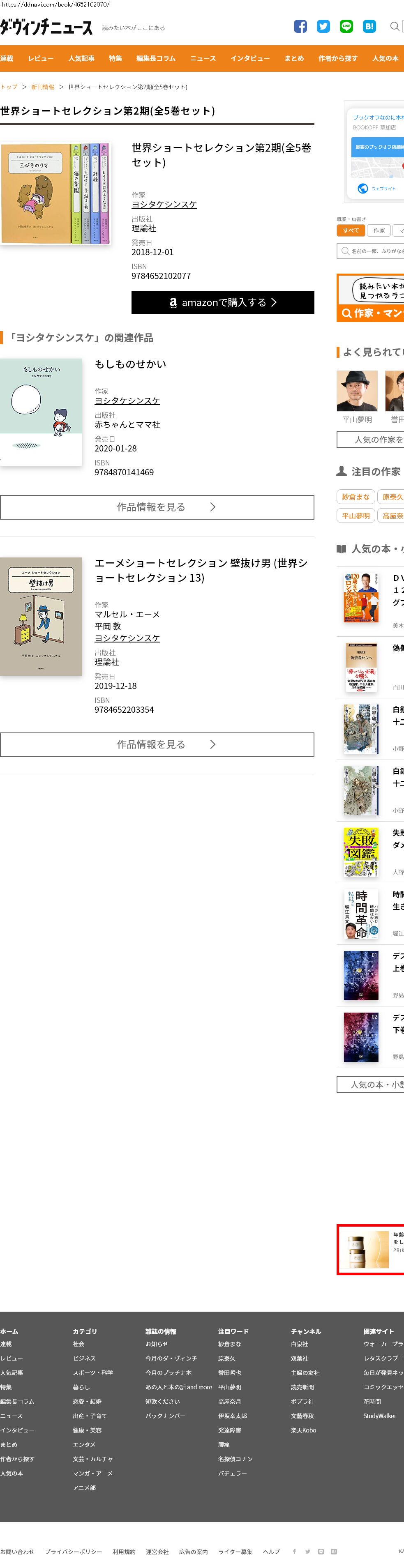
Task: Open the search magnifier icon
Action: coord(394,26)
